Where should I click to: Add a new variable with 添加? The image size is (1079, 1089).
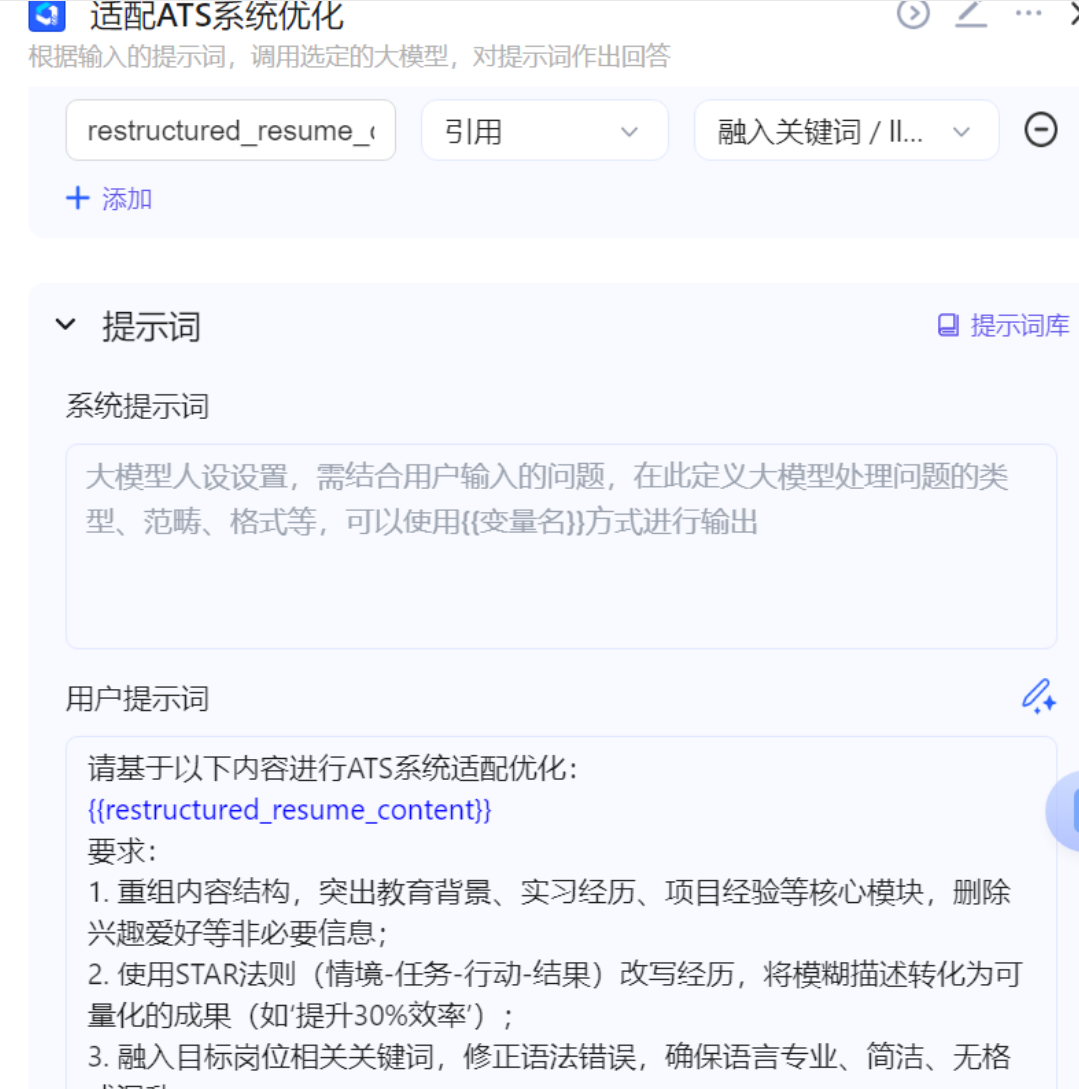click(109, 198)
